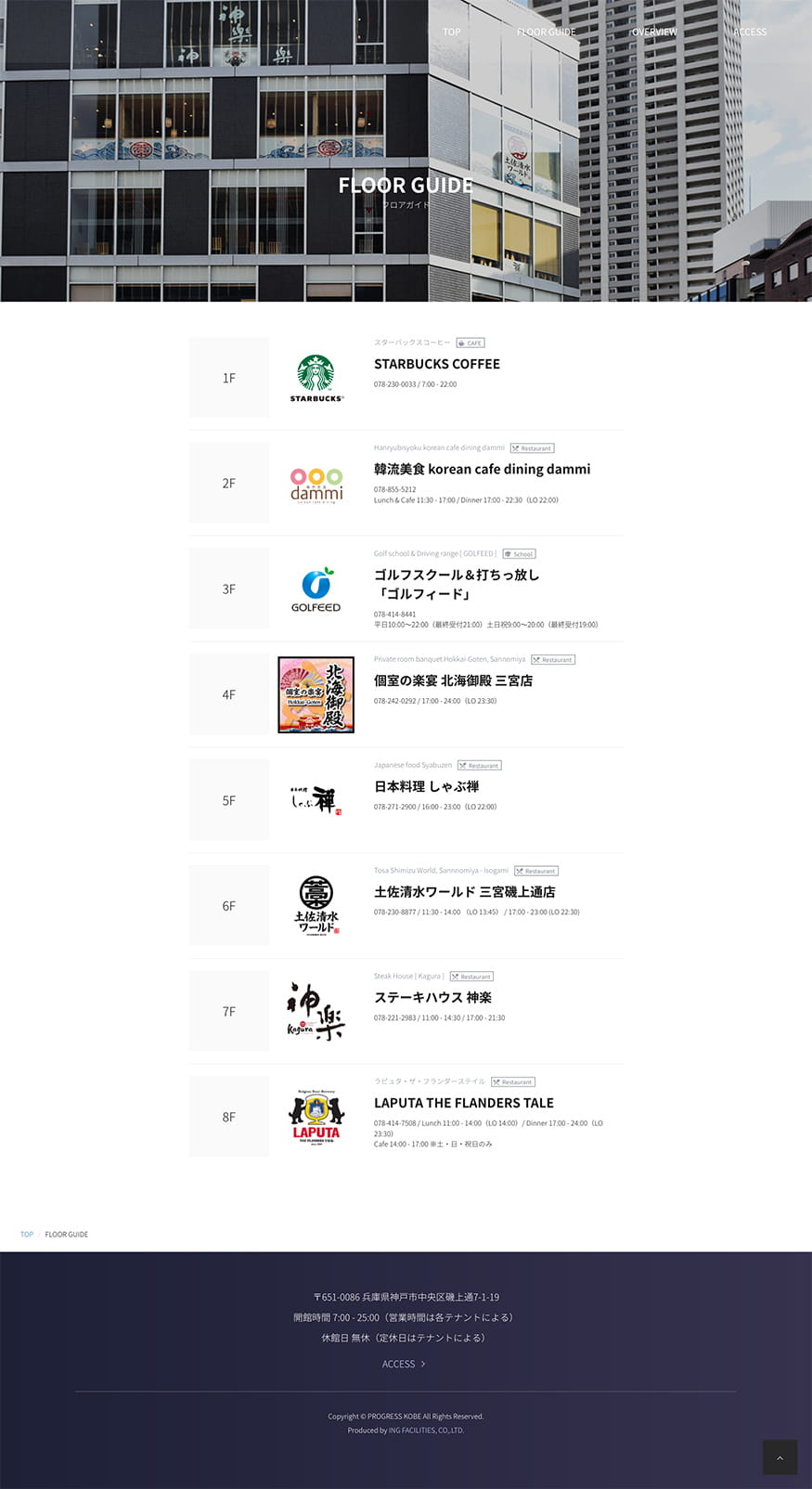This screenshot has height=1489, width=812.
Task: Open the TOP navigation link
Action: (x=451, y=32)
